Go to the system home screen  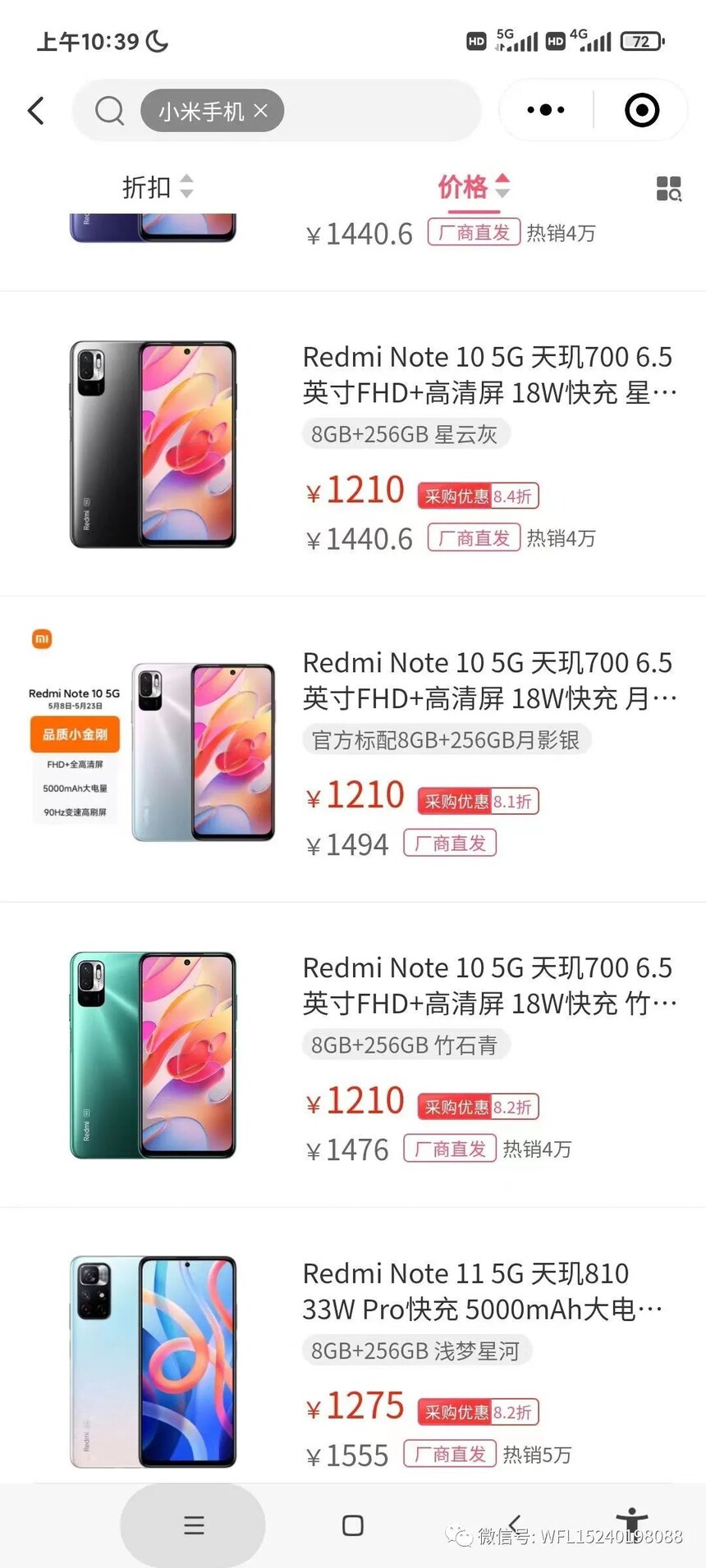coord(353,1525)
